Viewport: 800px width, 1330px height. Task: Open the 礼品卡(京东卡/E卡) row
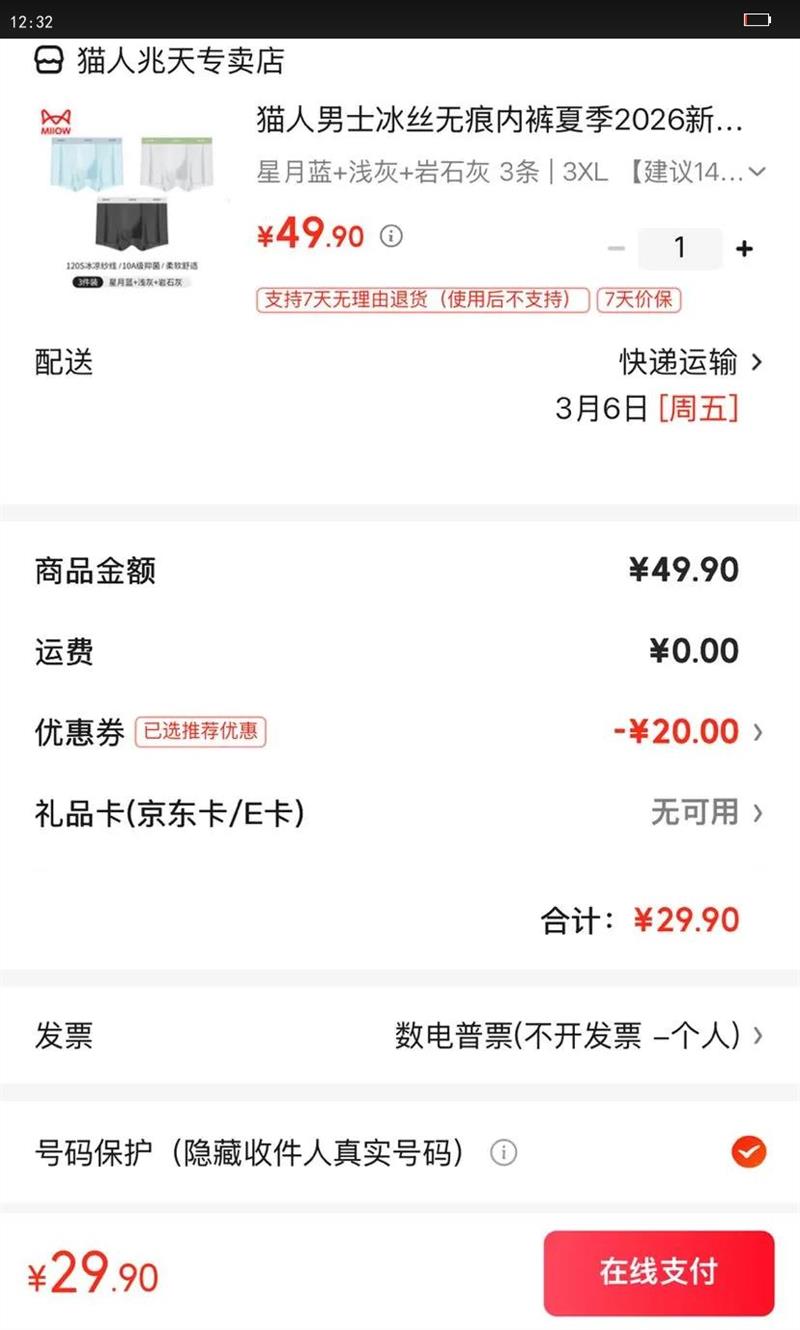tap(400, 813)
